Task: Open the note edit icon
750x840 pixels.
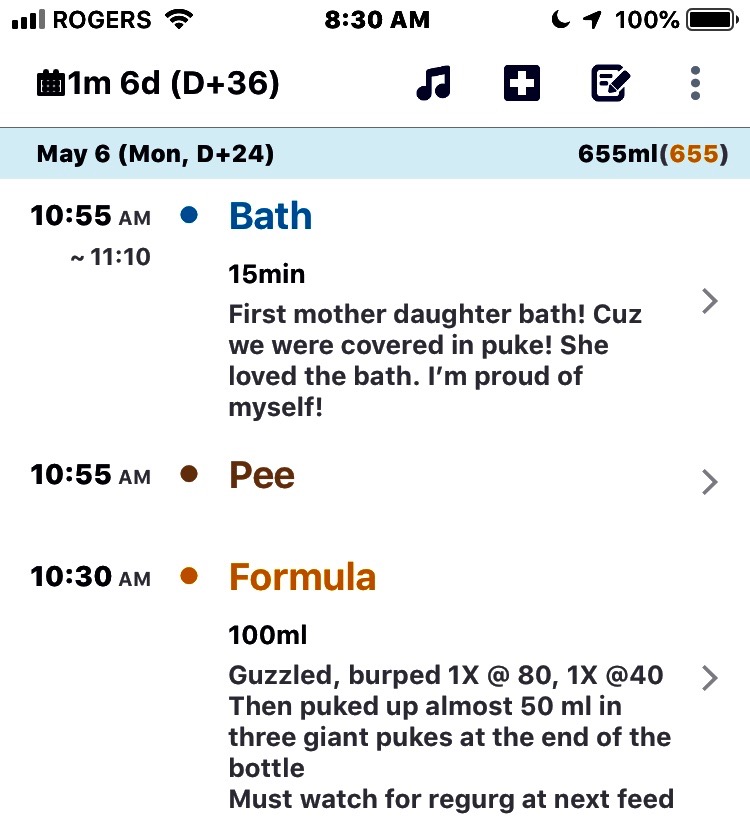Action: pyautogui.click(x=609, y=84)
